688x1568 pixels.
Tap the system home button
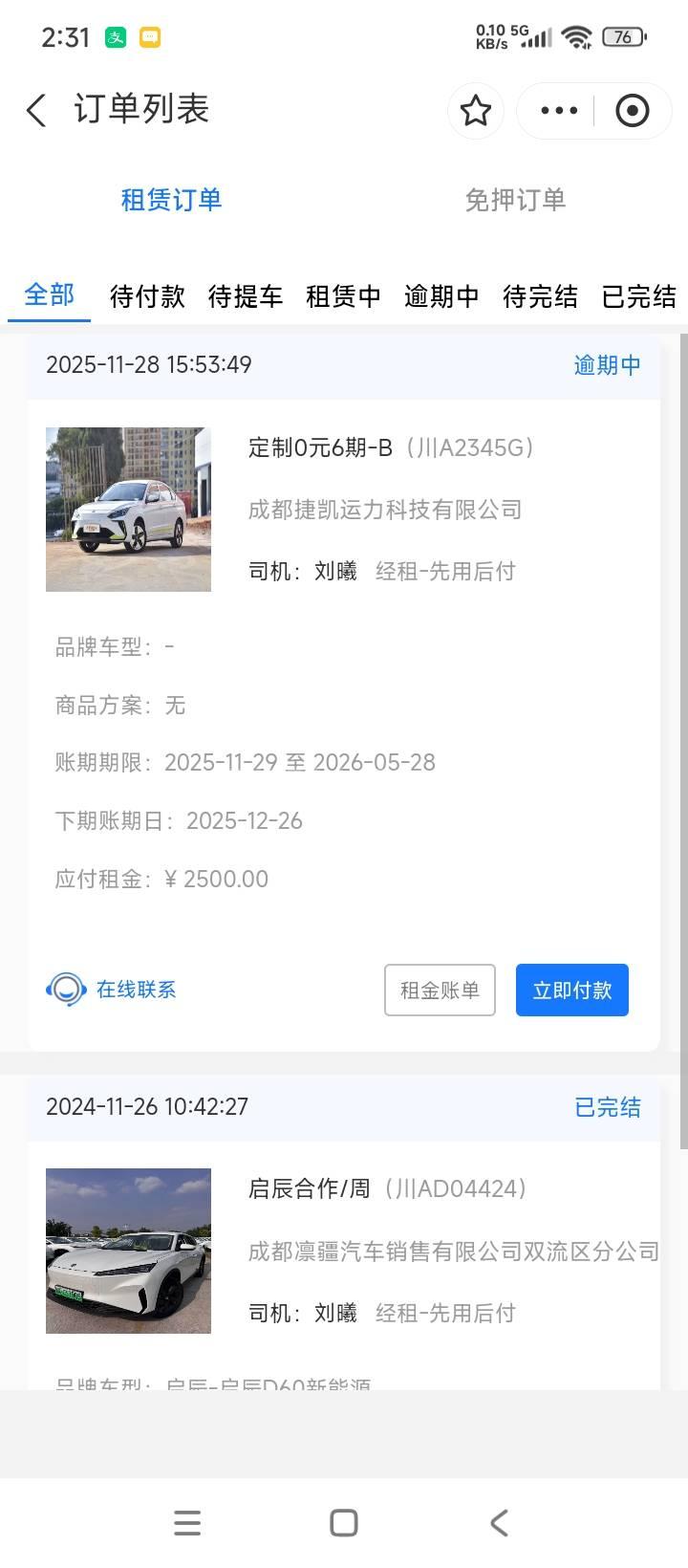344,1522
